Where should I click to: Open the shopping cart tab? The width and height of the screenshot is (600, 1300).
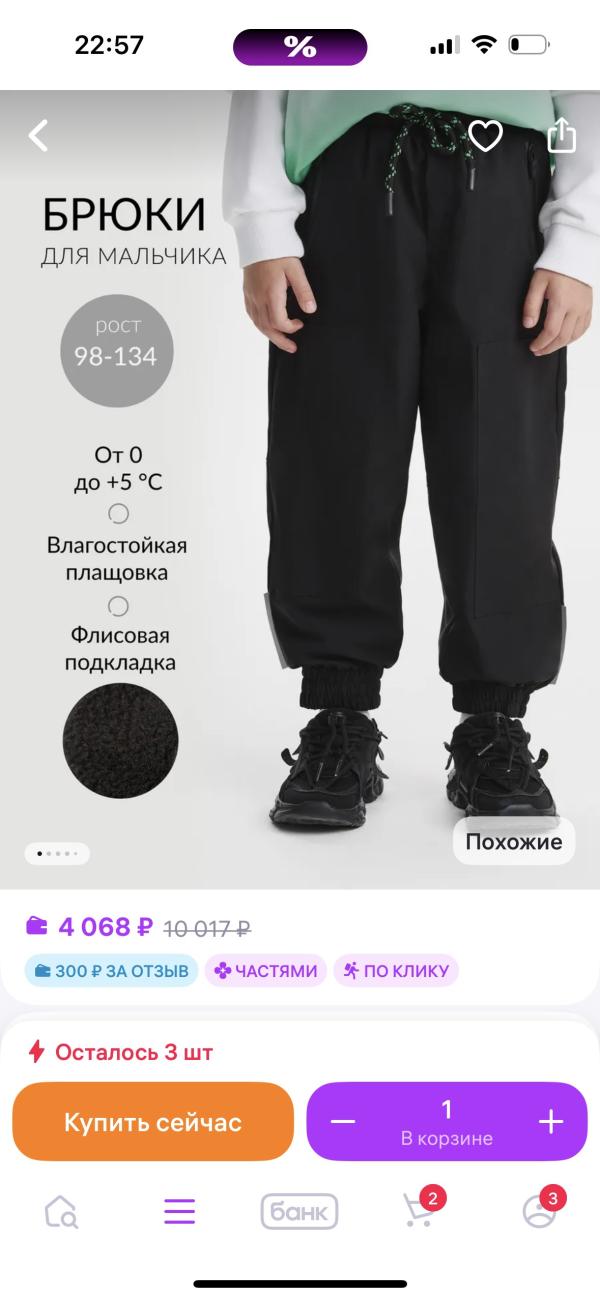(x=418, y=1212)
